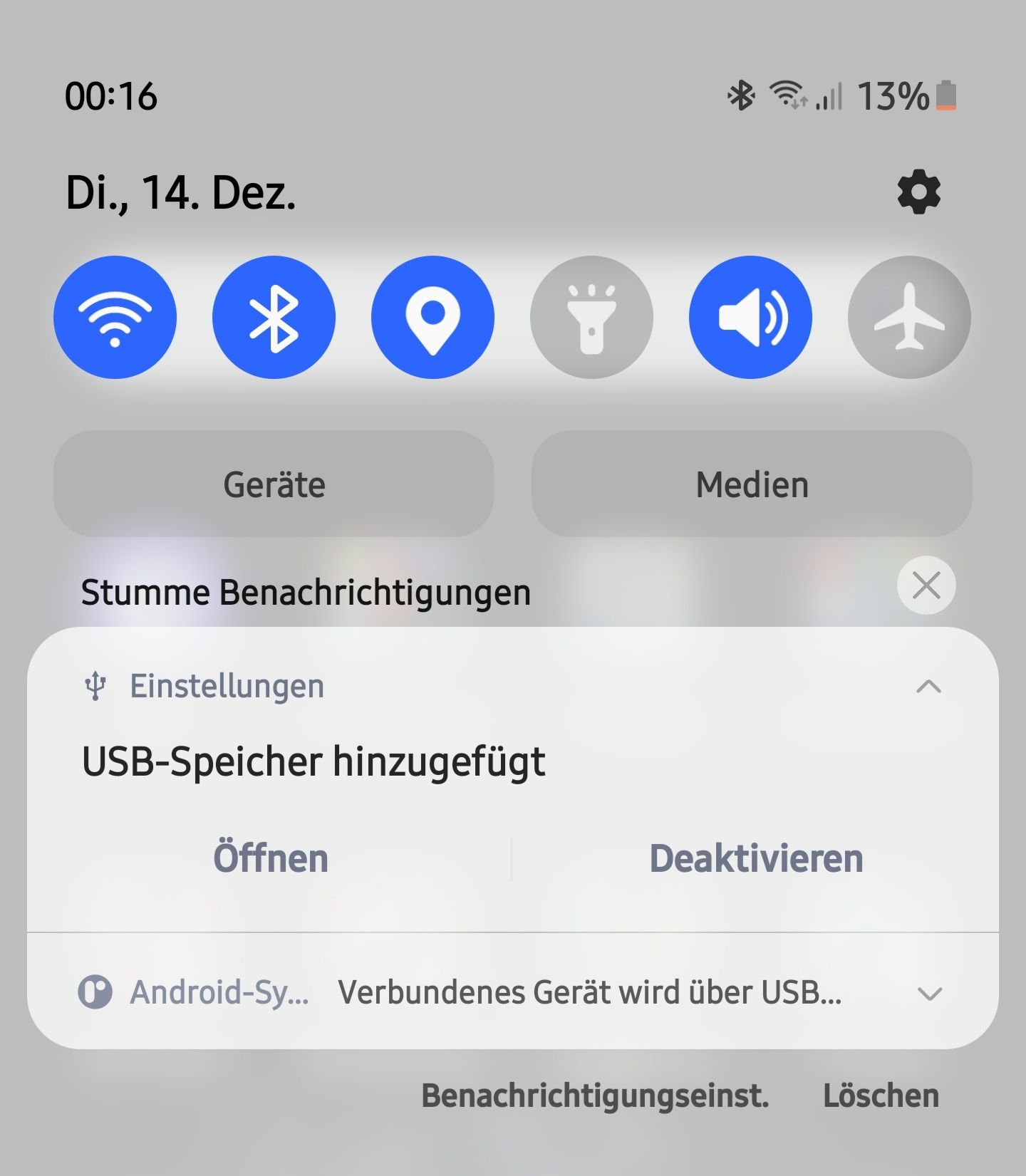Enable airplane mode
Image resolution: width=1026 pixels, height=1176 pixels.
909,317
